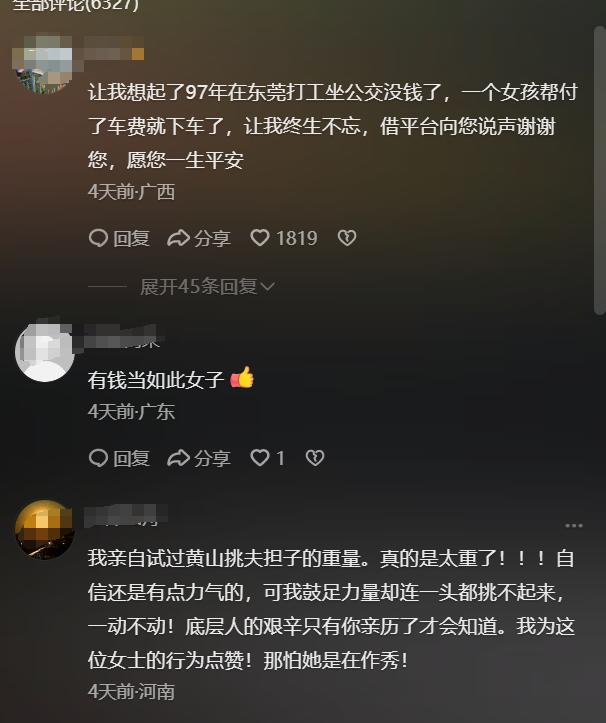Open the profile of the 广西 commenter
Image resolution: width=606 pixels, height=723 pixels.
[45, 62]
